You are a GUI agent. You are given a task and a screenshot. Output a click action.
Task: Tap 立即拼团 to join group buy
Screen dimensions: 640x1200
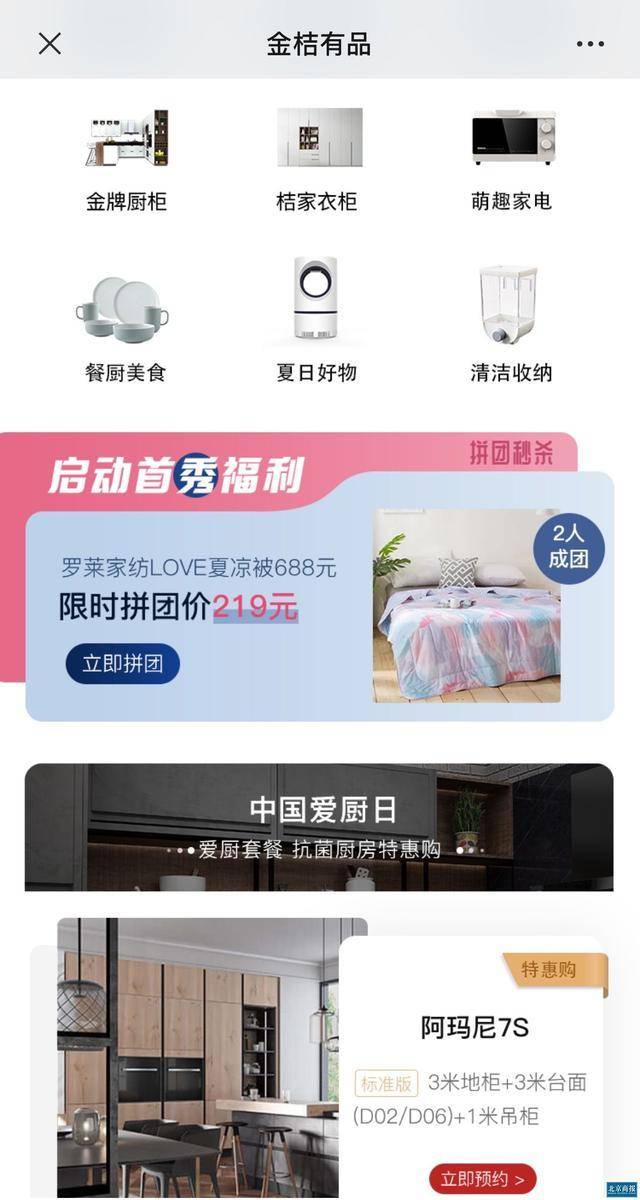tap(123, 664)
